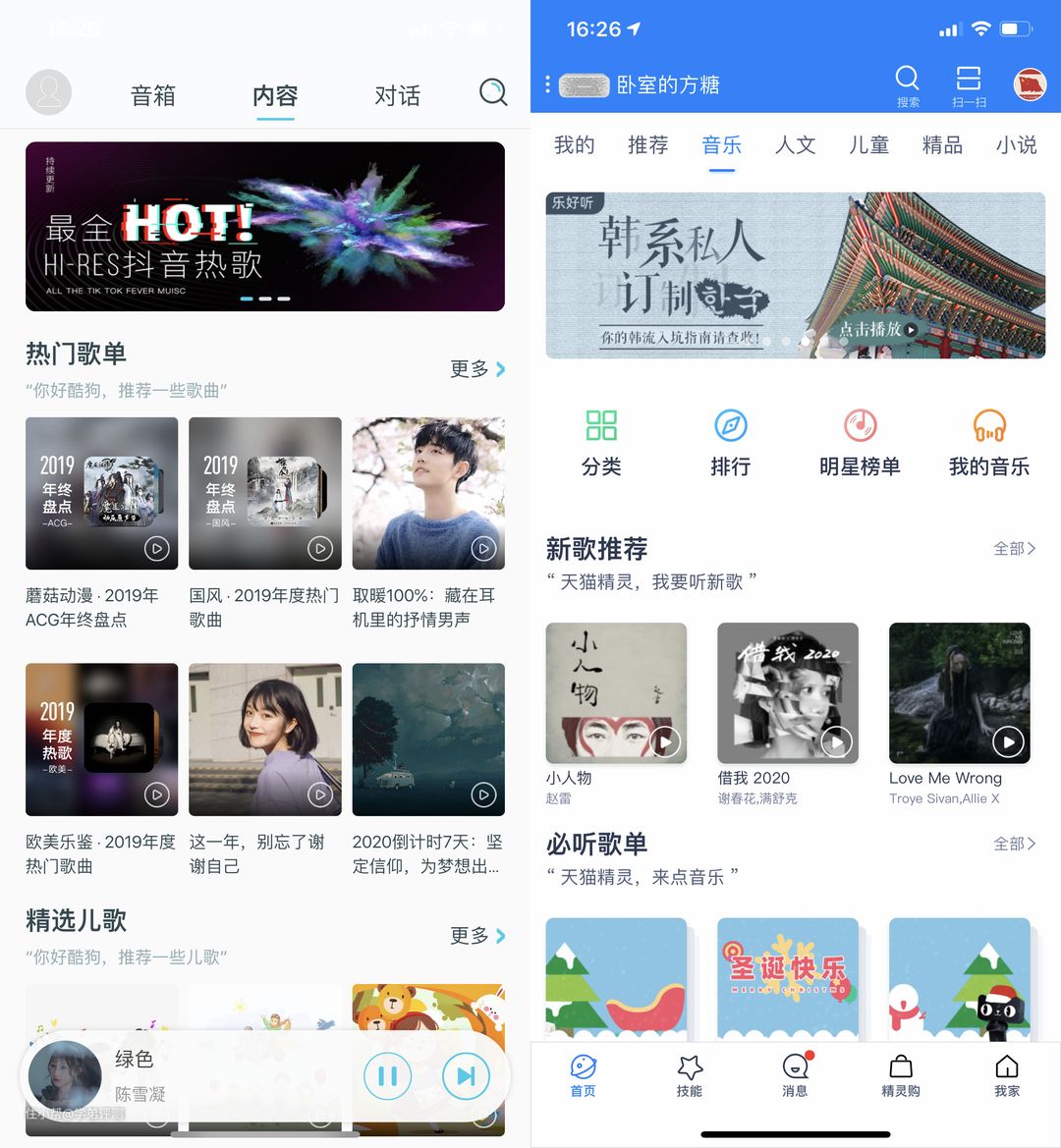Open the grey profile avatar
The image size is (1061, 1148).
click(48, 93)
